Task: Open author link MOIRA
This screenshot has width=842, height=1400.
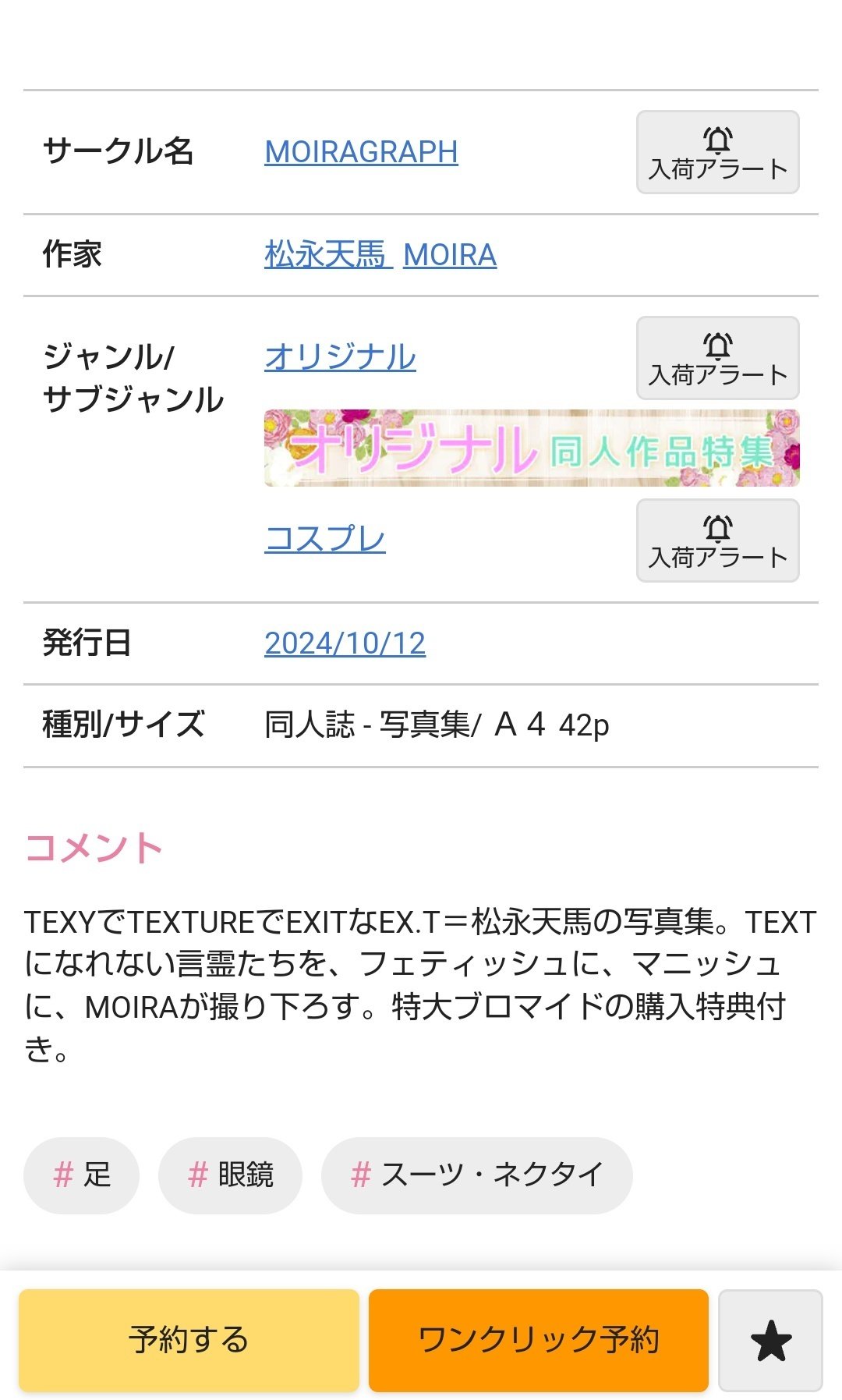Action: click(x=450, y=254)
